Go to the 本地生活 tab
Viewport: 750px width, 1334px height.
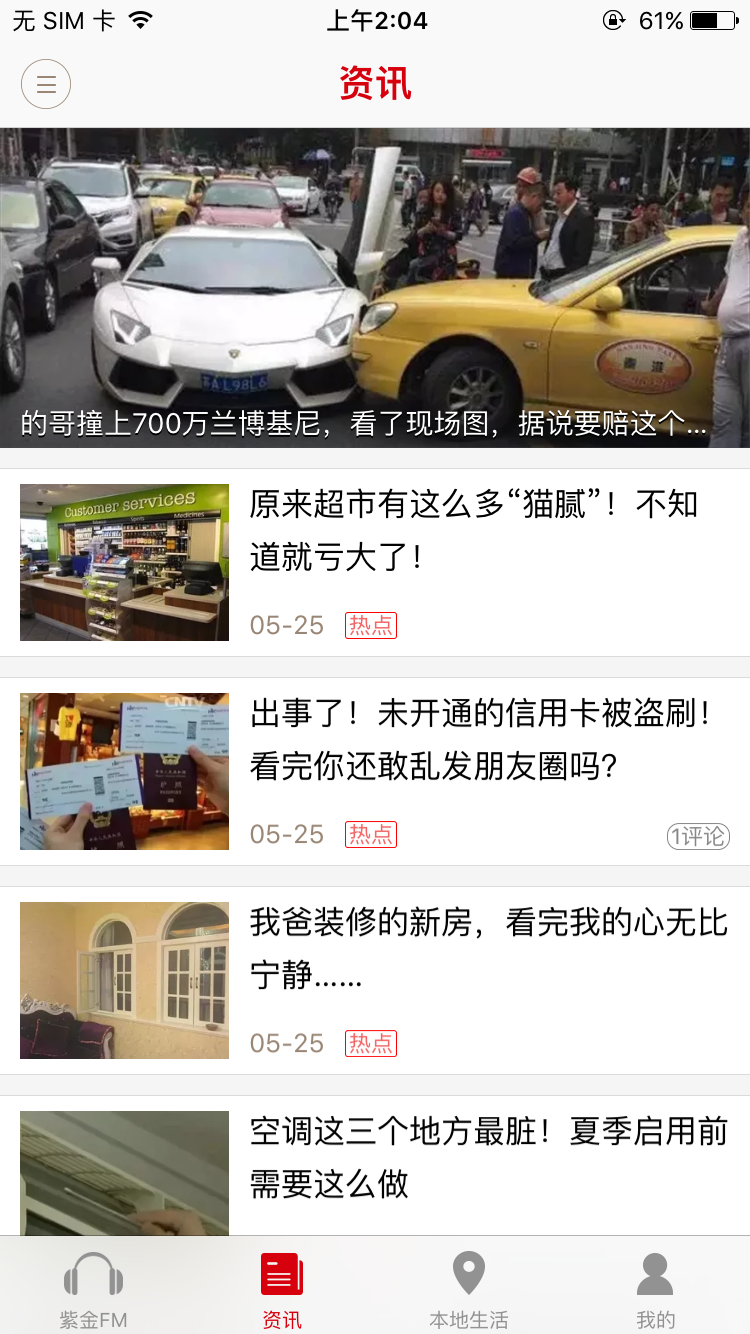coord(468,1290)
